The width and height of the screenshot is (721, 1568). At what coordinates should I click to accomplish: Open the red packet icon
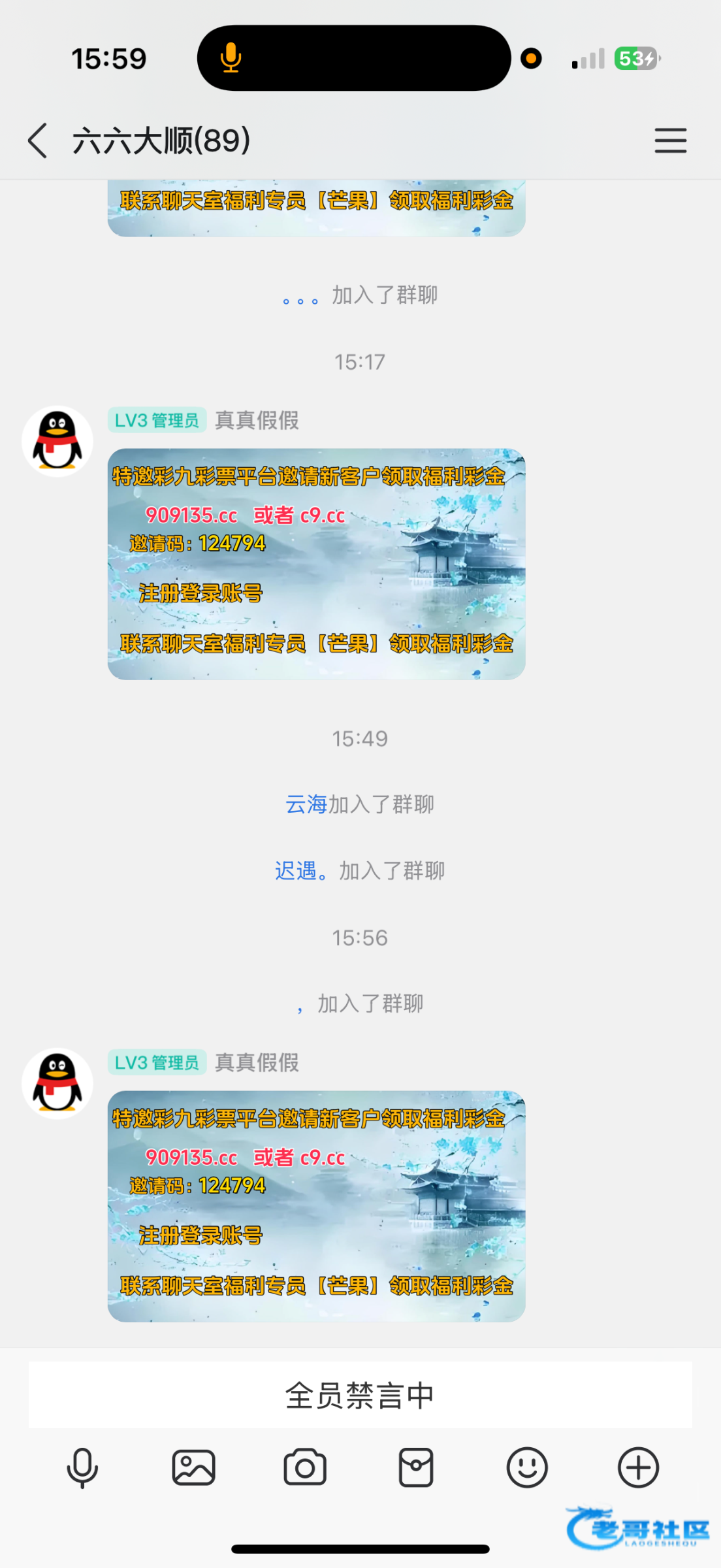416,1468
